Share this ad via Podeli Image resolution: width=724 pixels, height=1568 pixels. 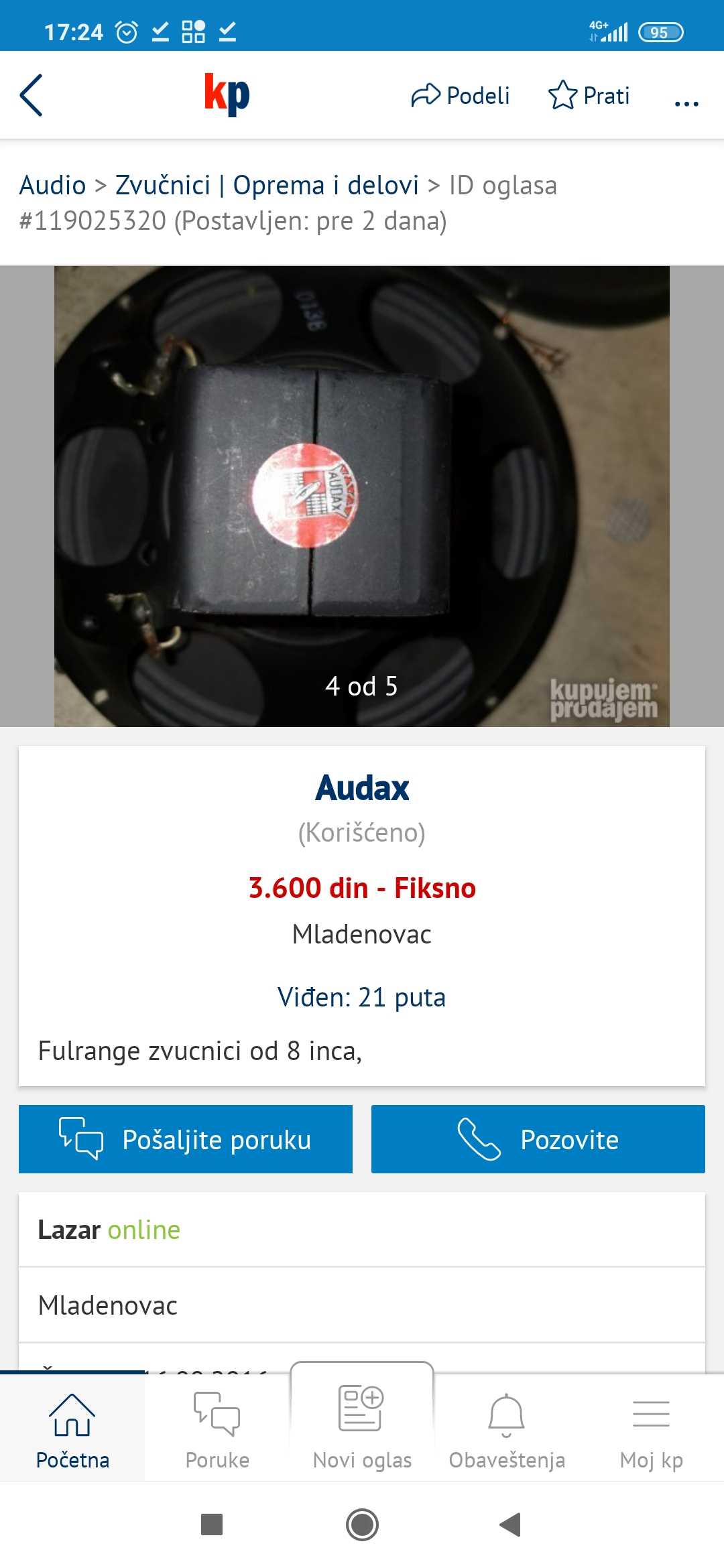pyautogui.click(x=460, y=96)
